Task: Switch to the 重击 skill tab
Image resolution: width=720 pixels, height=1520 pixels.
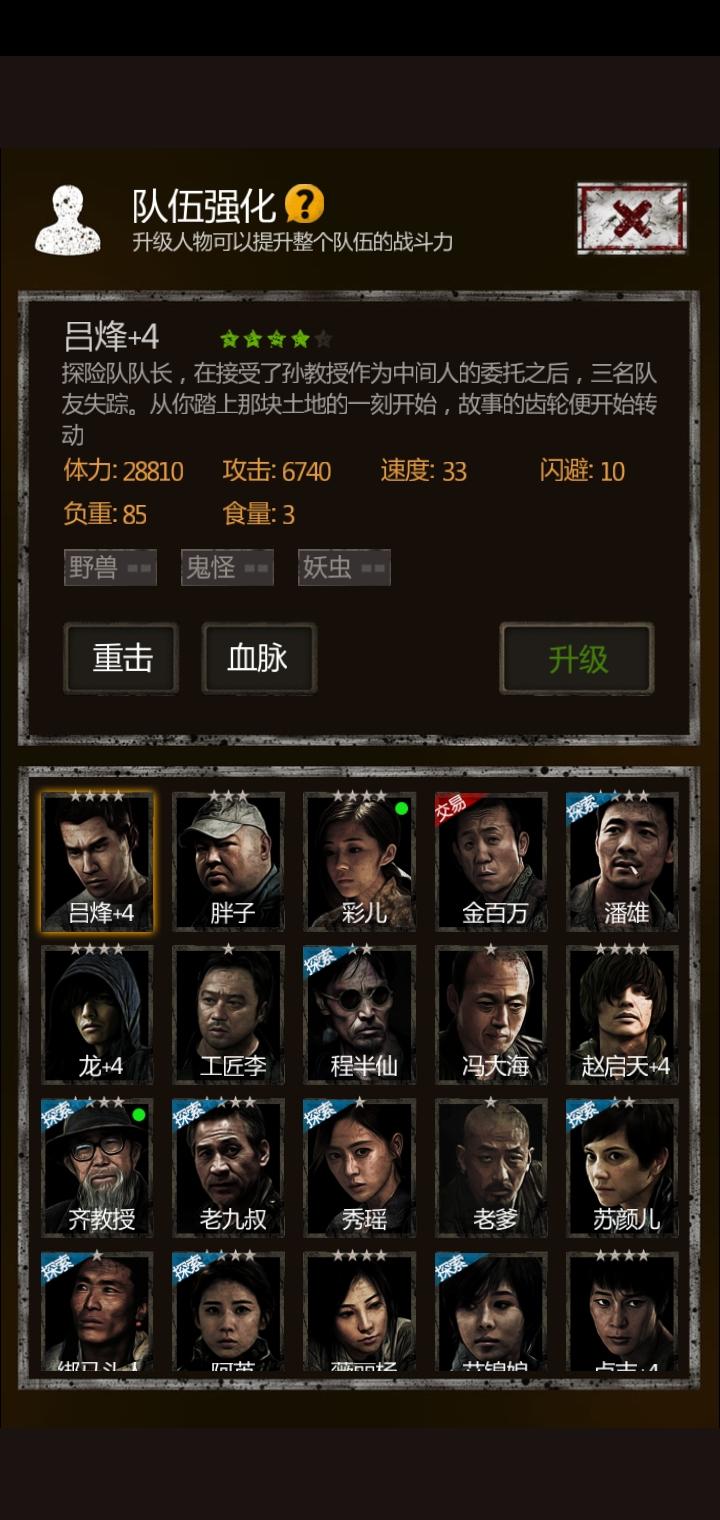Action: click(120, 658)
